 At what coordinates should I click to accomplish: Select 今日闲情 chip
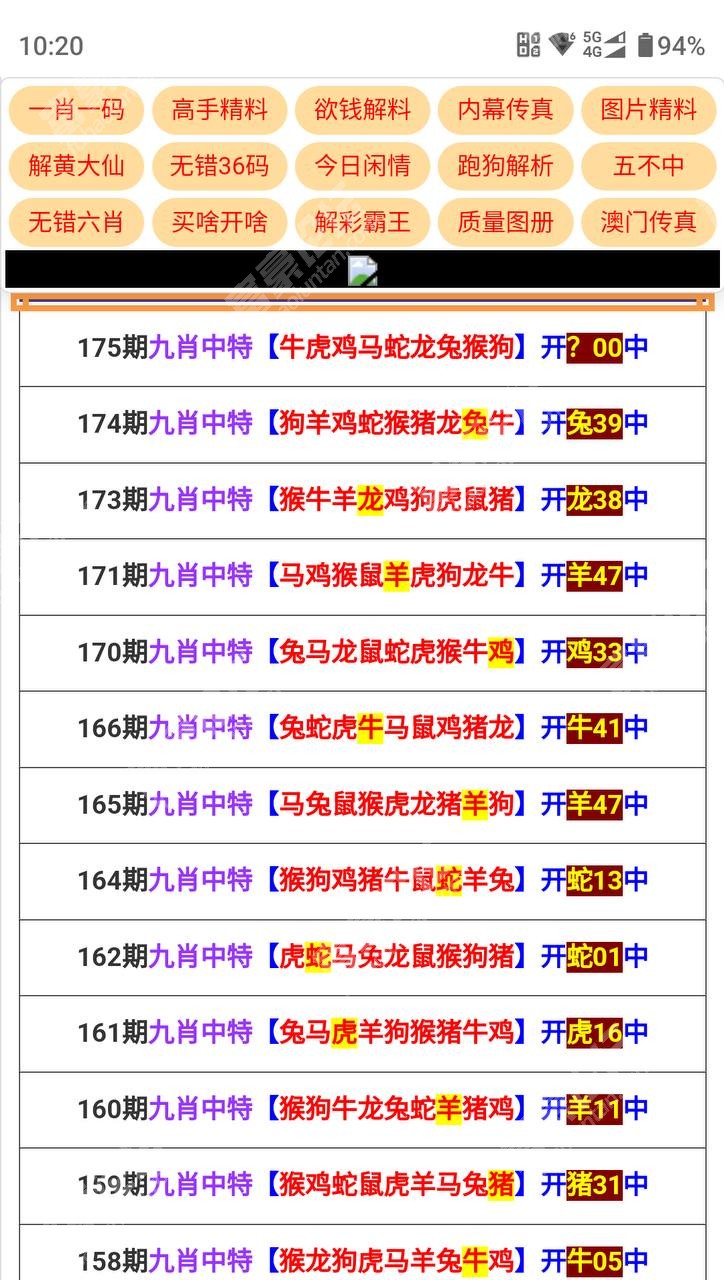pyautogui.click(x=362, y=166)
